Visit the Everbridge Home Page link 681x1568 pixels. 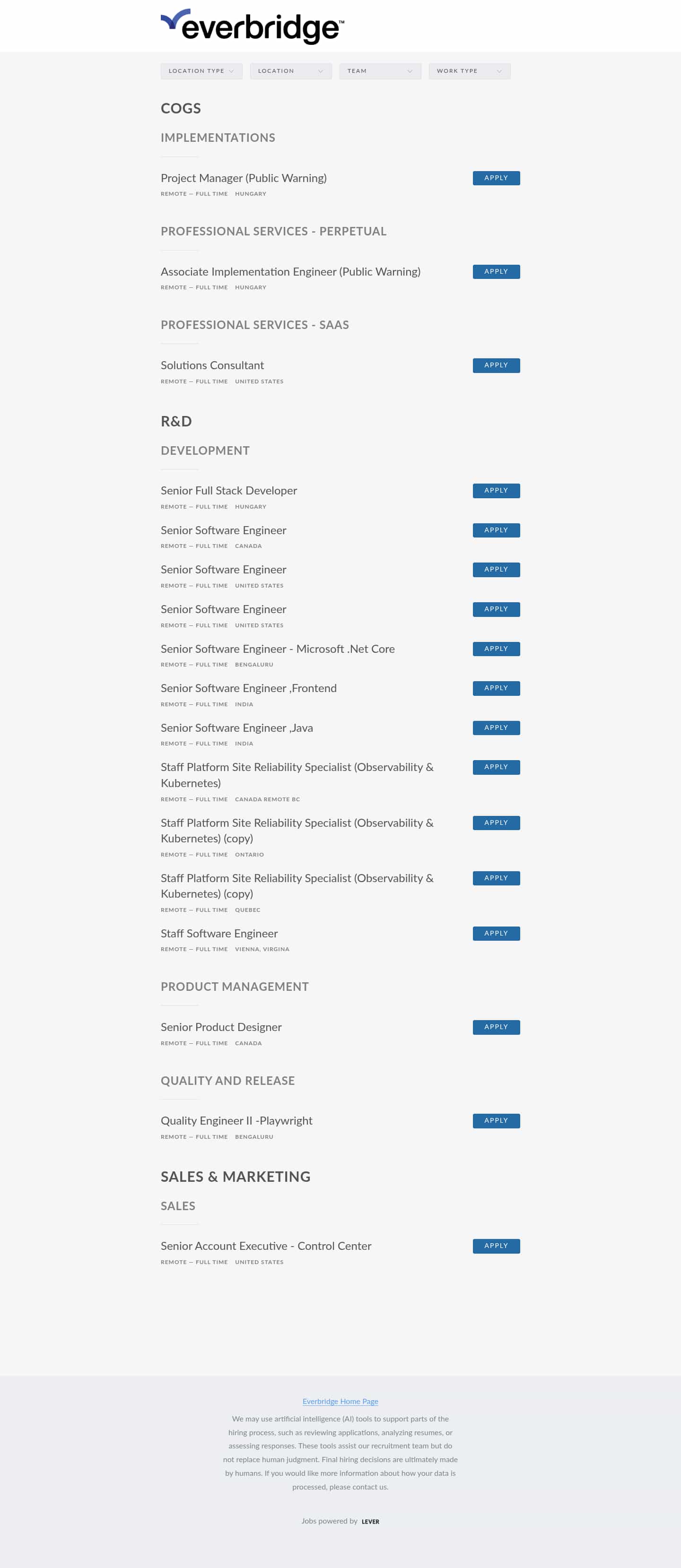coord(340,1401)
